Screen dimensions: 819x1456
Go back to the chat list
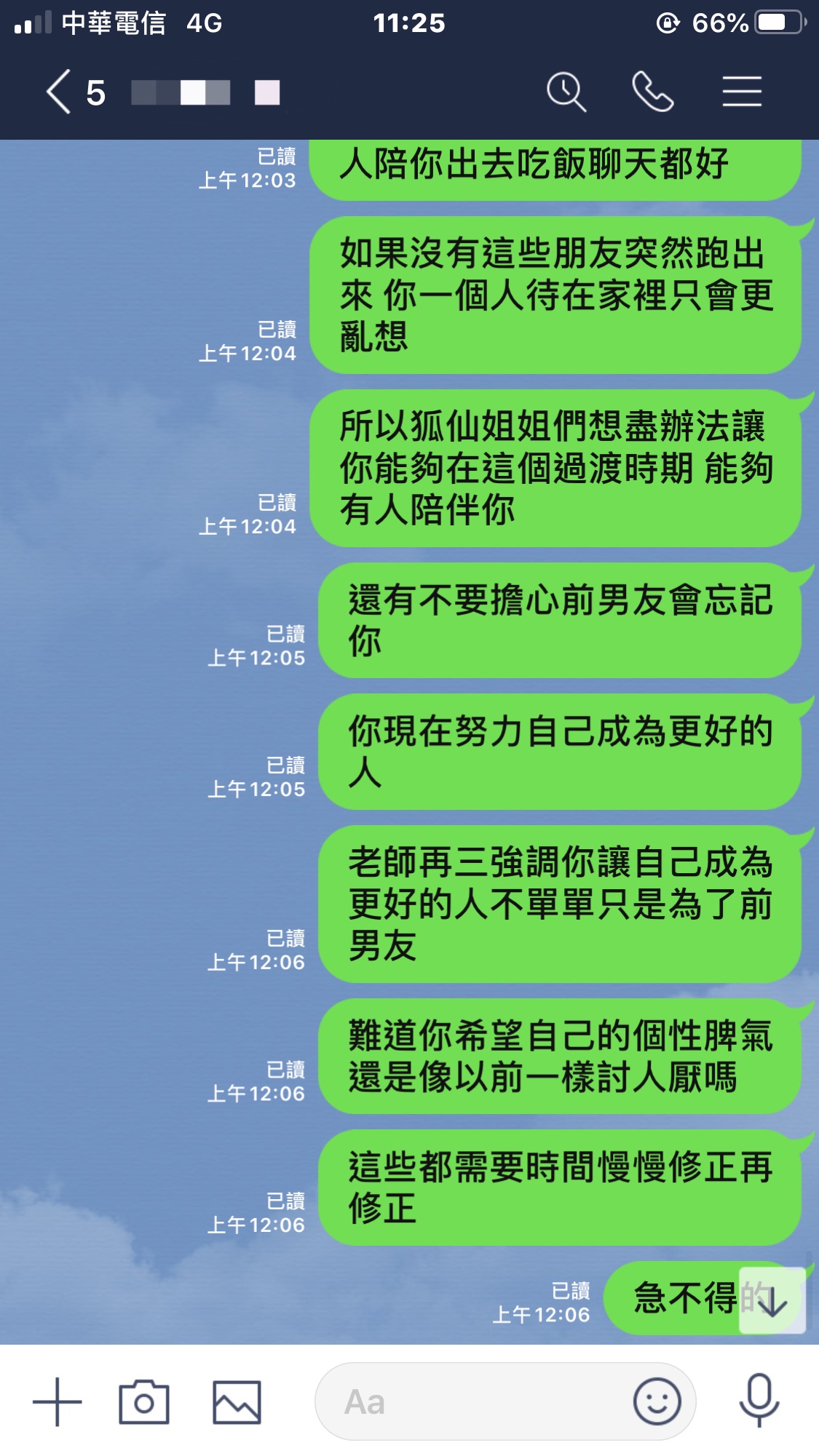[60, 92]
